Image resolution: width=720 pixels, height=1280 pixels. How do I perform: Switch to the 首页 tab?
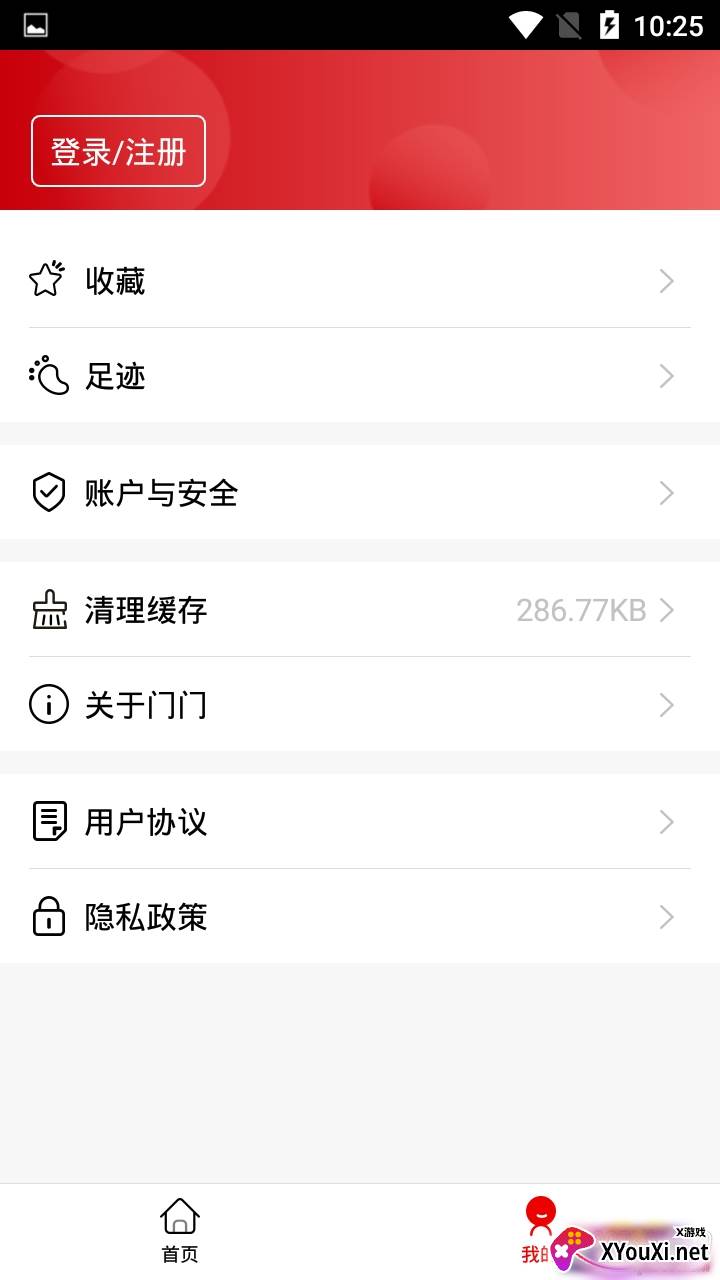pyautogui.click(x=180, y=1230)
